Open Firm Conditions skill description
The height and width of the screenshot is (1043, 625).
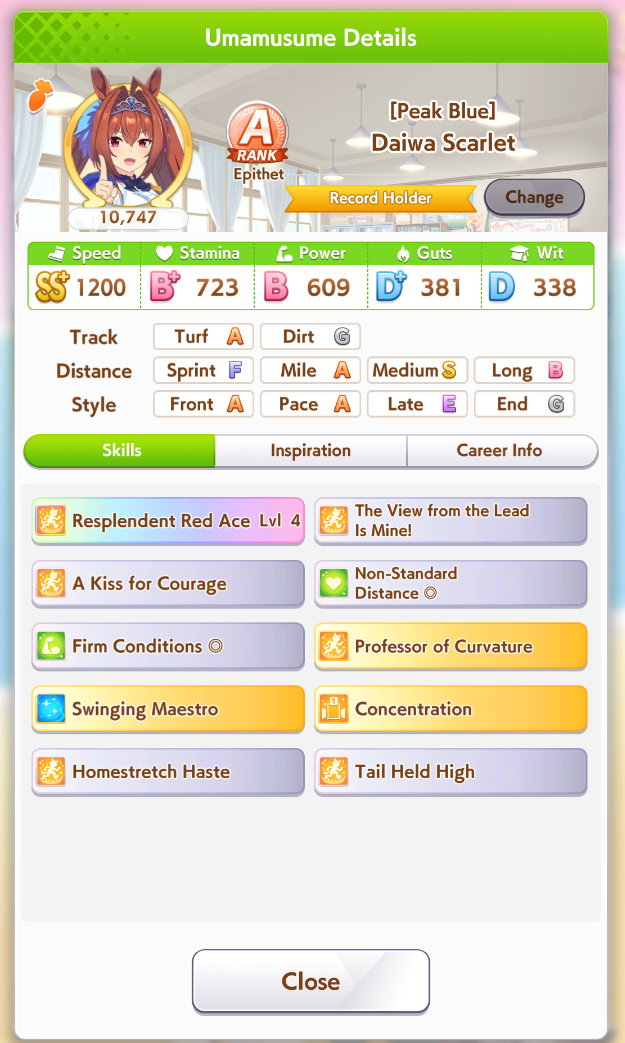168,647
